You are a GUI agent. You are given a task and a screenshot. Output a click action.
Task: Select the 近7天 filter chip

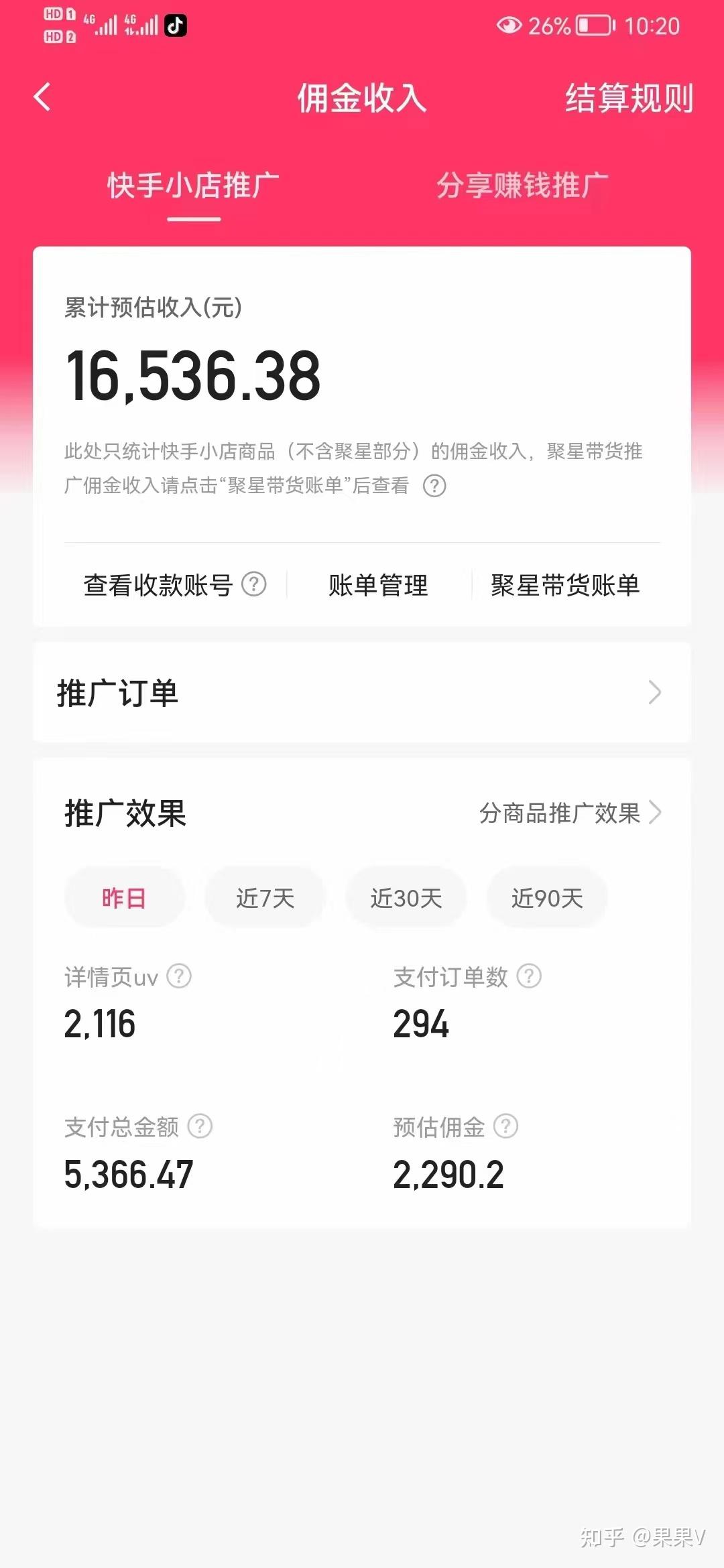(265, 898)
